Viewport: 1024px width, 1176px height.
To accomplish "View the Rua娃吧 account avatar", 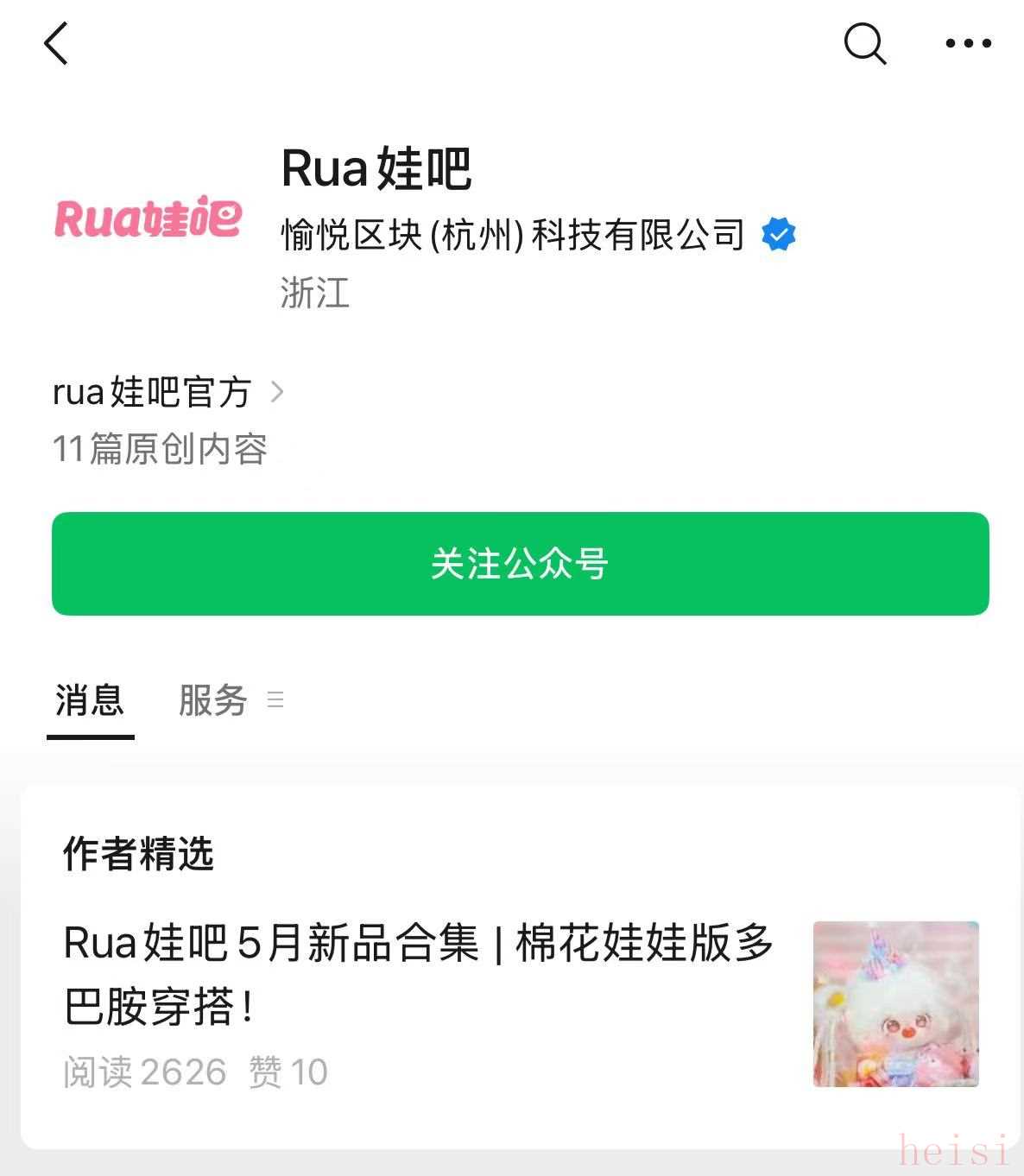I will coord(148,218).
